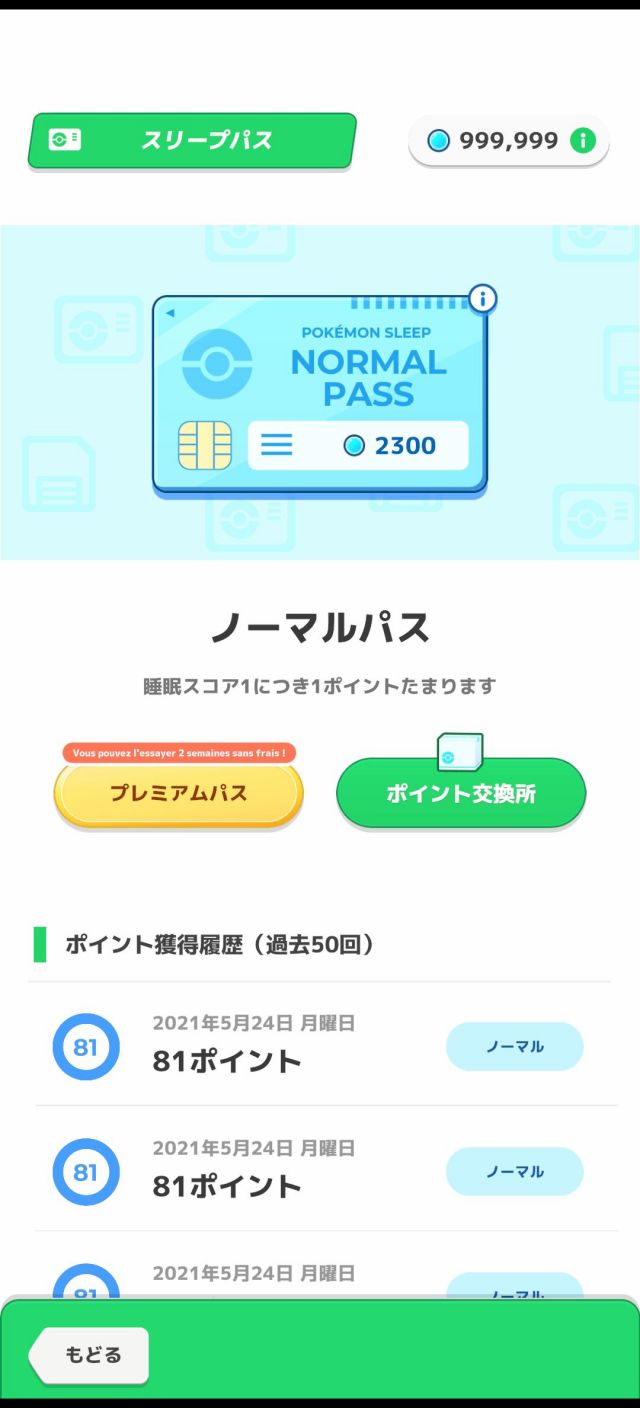Viewport: 640px width, 1408px height.
Task: Tap the もどる back button
Action: pos(91,1356)
